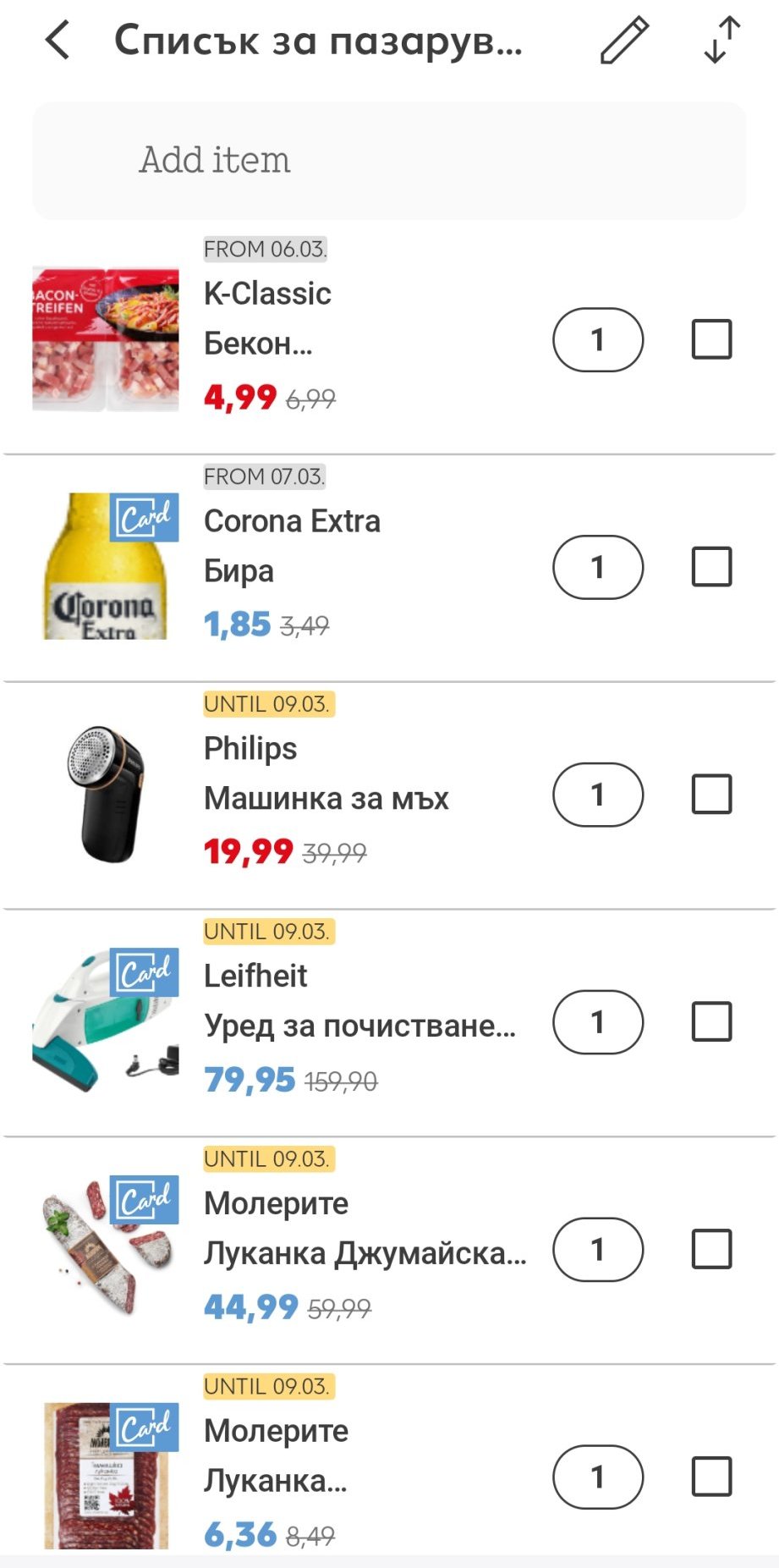Viewport: 779px width, 1568px height.
Task: View Philips Машинка за мъх details
Action: coord(326,773)
